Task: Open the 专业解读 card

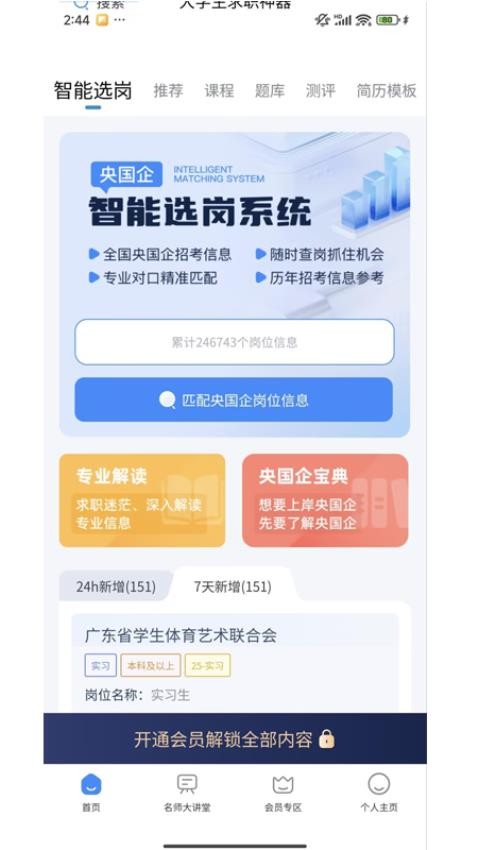Action: click(142, 500)
